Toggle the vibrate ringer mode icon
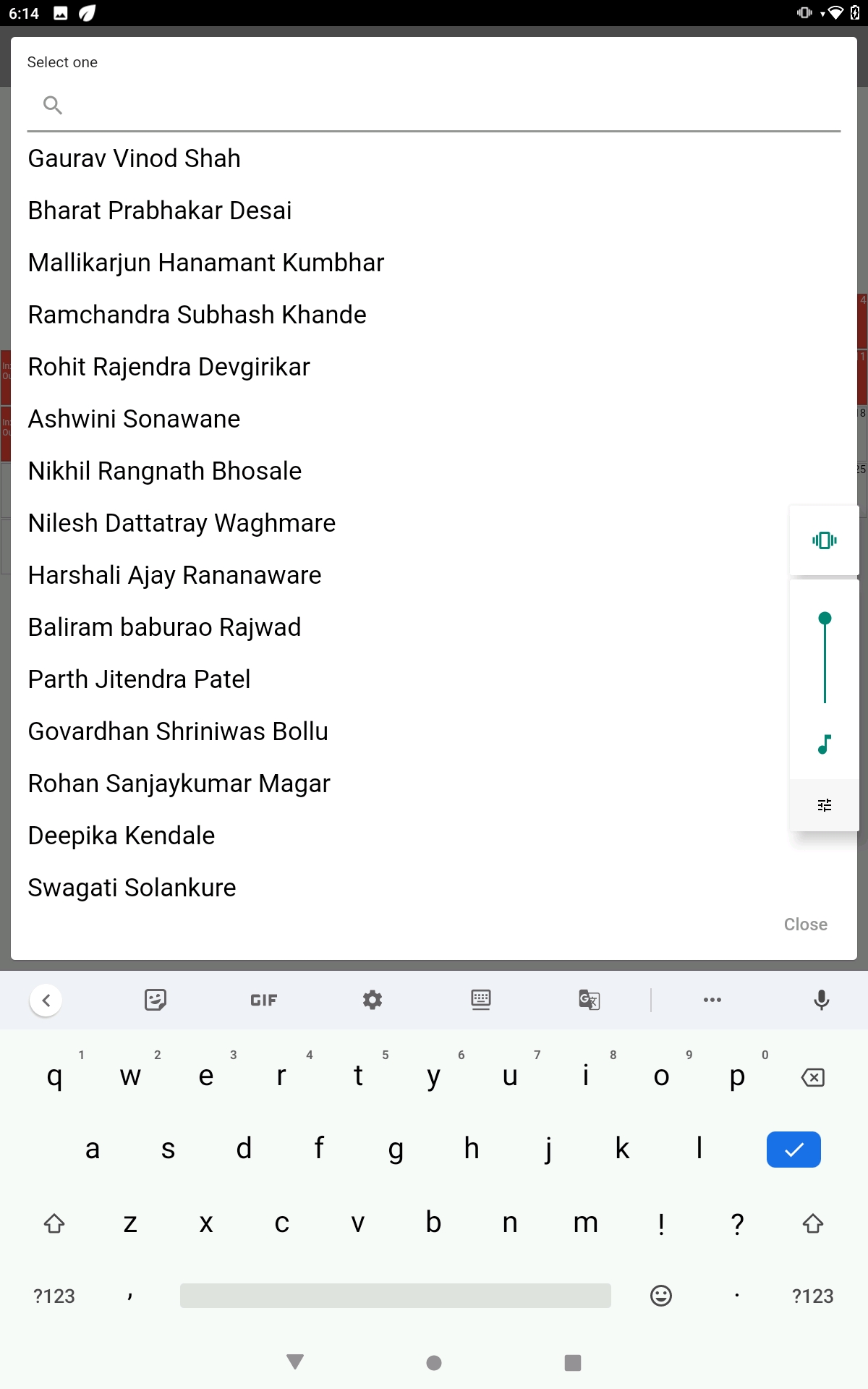 pos(825,540)
